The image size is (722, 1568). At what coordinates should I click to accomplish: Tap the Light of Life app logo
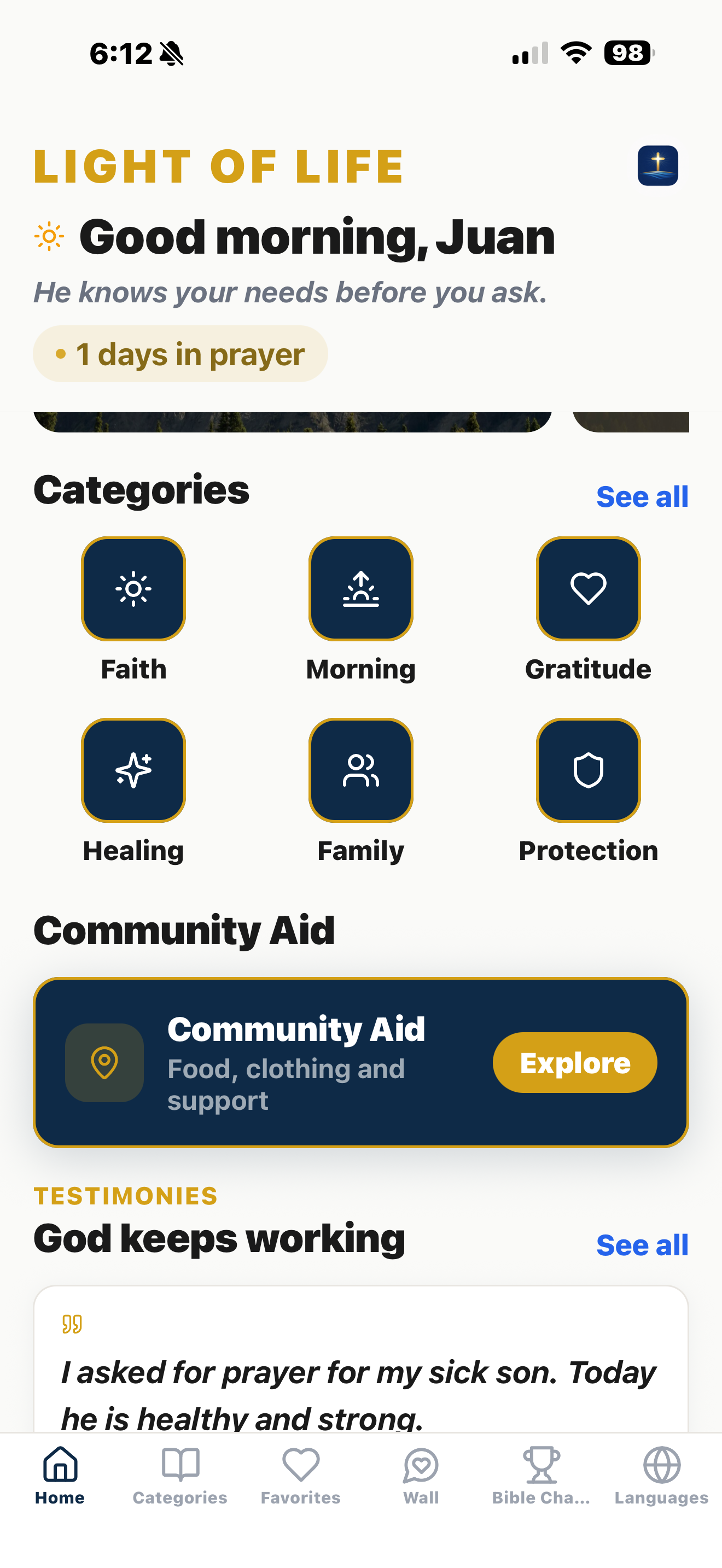pos(657,165)
